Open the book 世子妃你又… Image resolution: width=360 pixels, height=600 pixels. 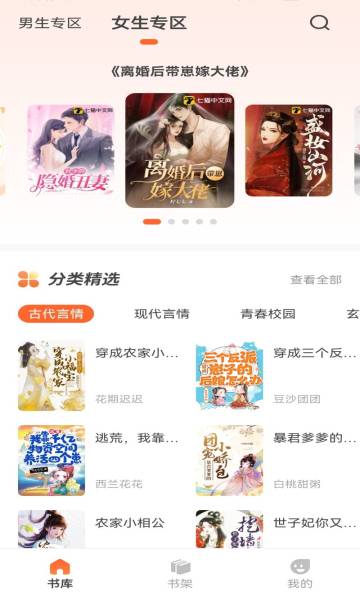coord(276,529)
